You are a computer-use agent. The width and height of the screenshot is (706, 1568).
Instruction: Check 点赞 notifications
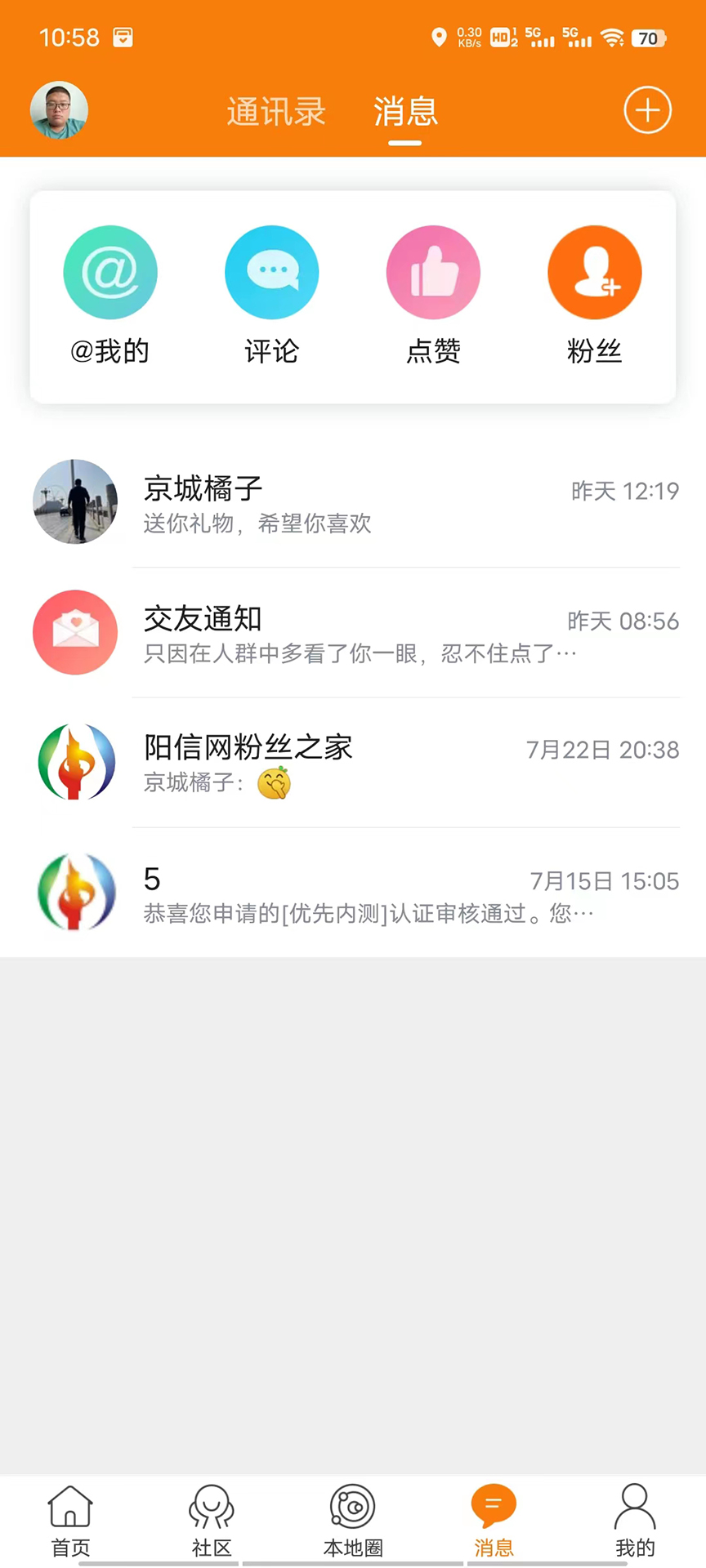tap(433, 294)
